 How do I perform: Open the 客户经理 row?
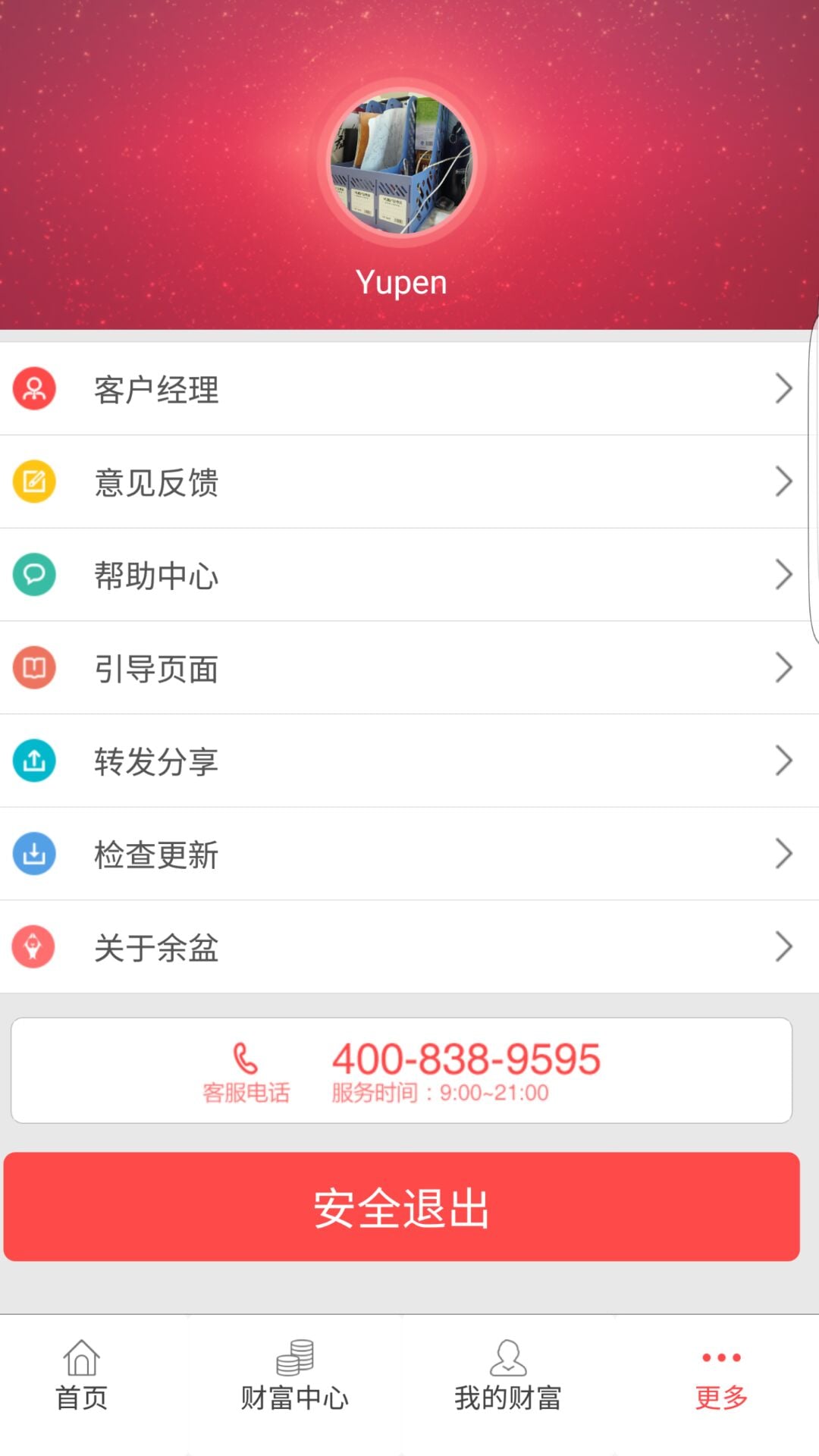409,389
